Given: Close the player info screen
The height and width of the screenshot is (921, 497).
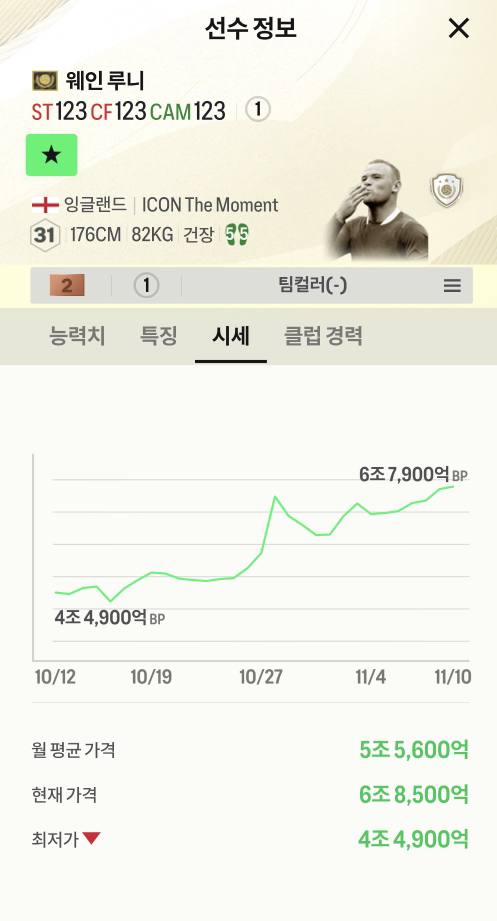Looking at the screenshot, I should 458,28.
